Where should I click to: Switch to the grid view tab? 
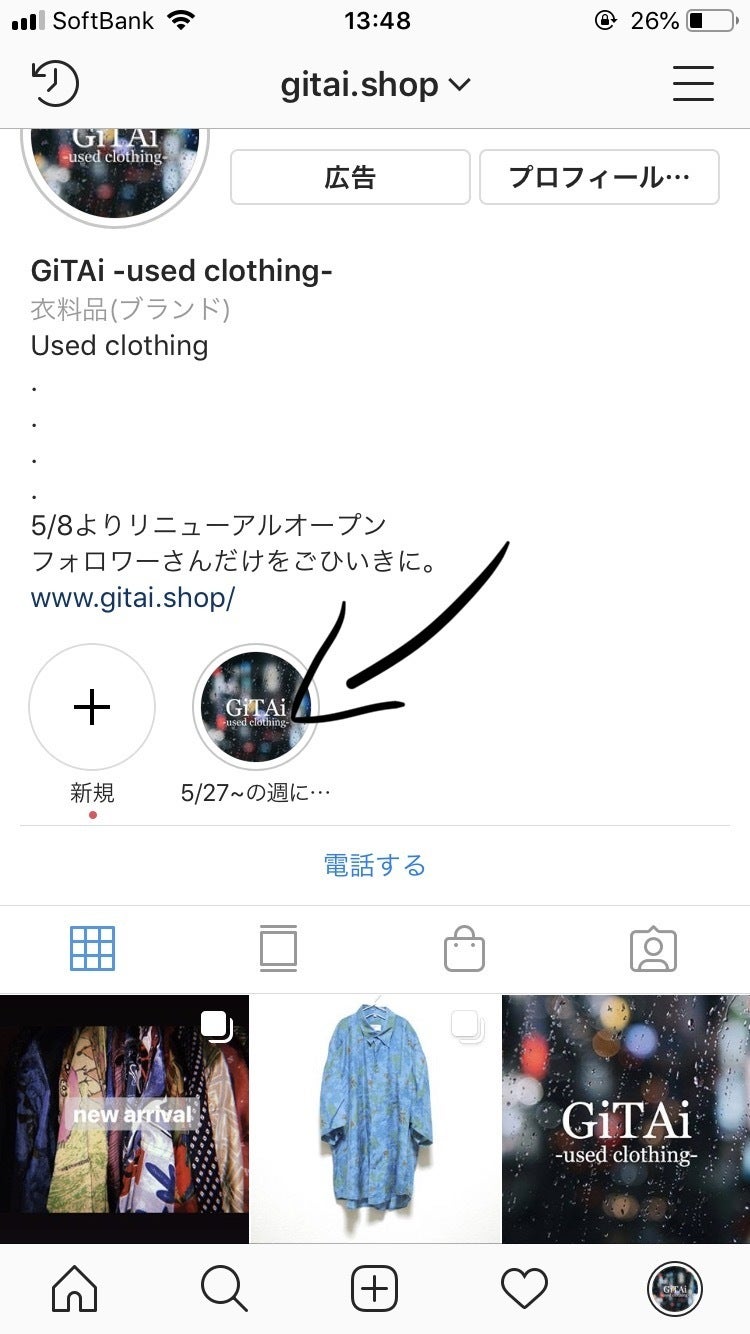93,948
